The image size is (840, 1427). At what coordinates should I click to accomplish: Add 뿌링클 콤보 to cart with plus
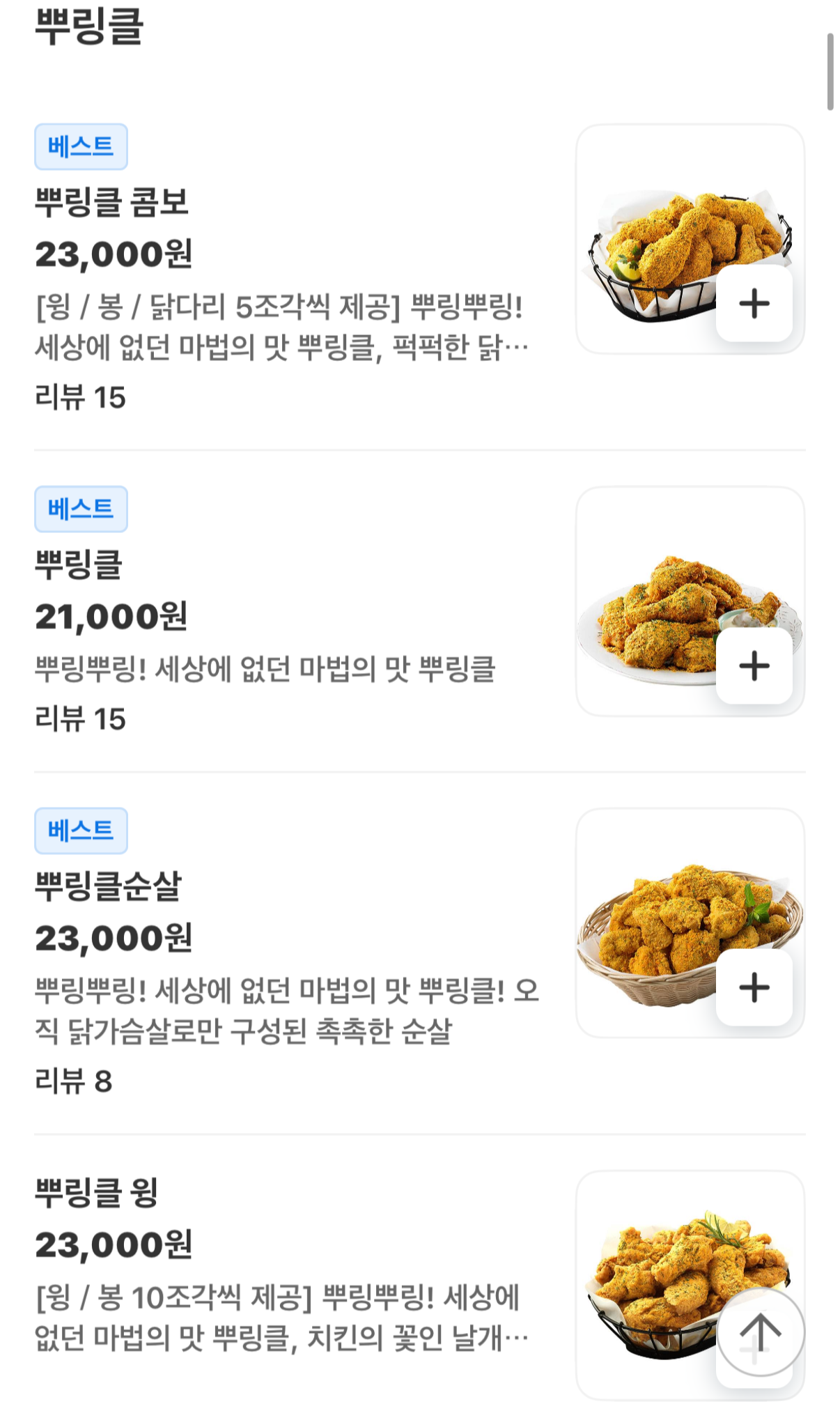coord(754,304)
